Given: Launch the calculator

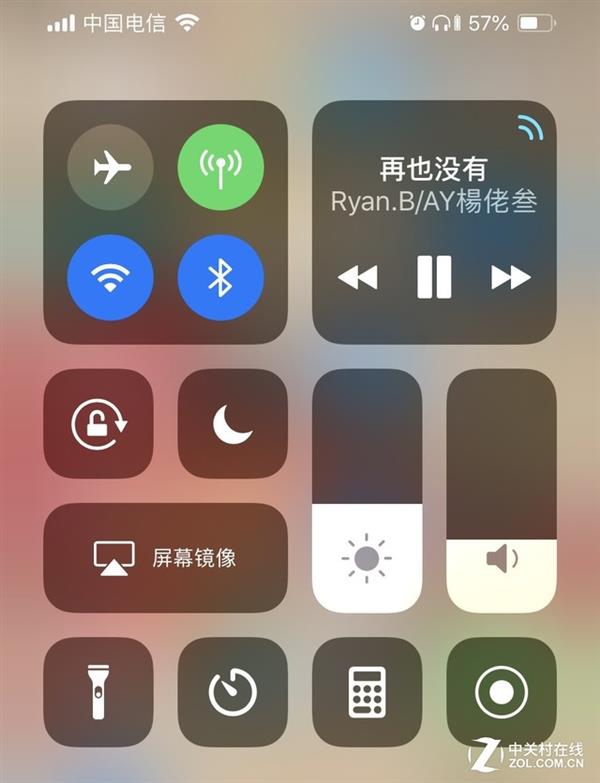Looking at the screenshot, I should click(x=367, y=692).
